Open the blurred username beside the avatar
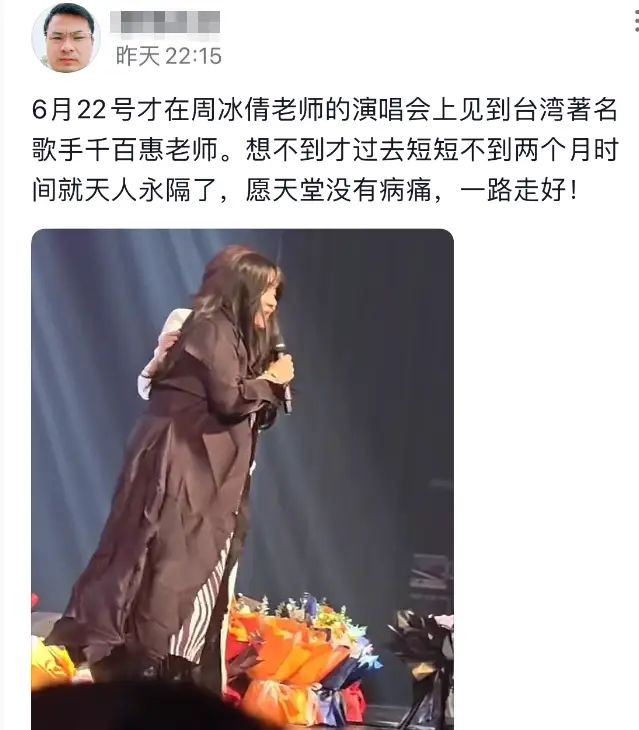 (165, 22)
